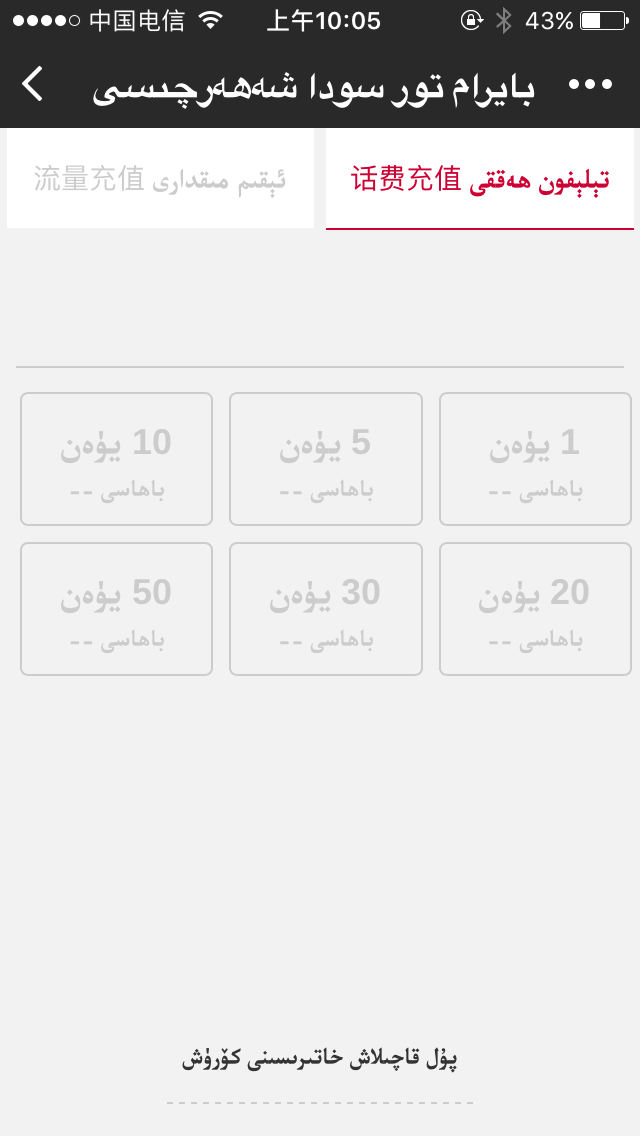Open the three-dot overflow menu

(x=590, y=85)
